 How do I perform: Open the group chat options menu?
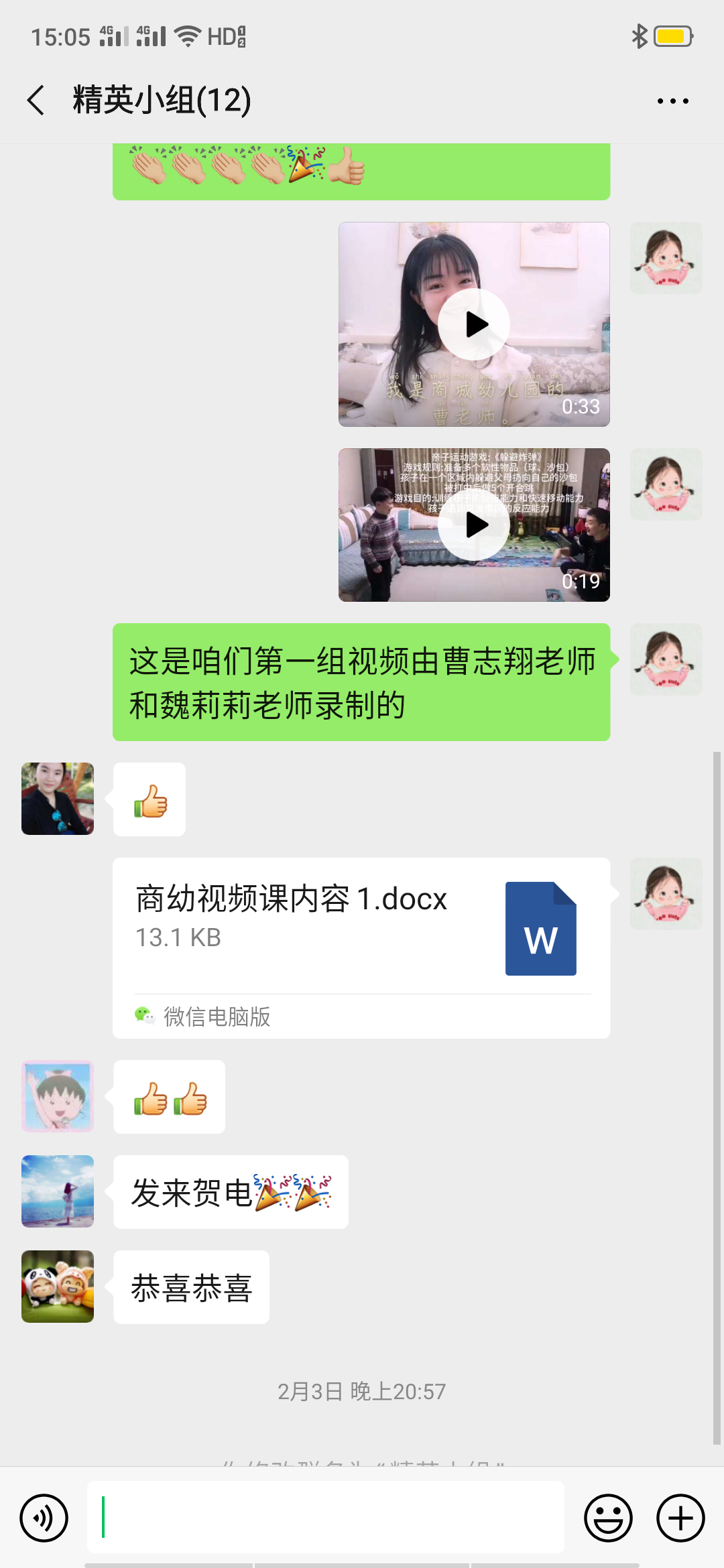[672, 101]
